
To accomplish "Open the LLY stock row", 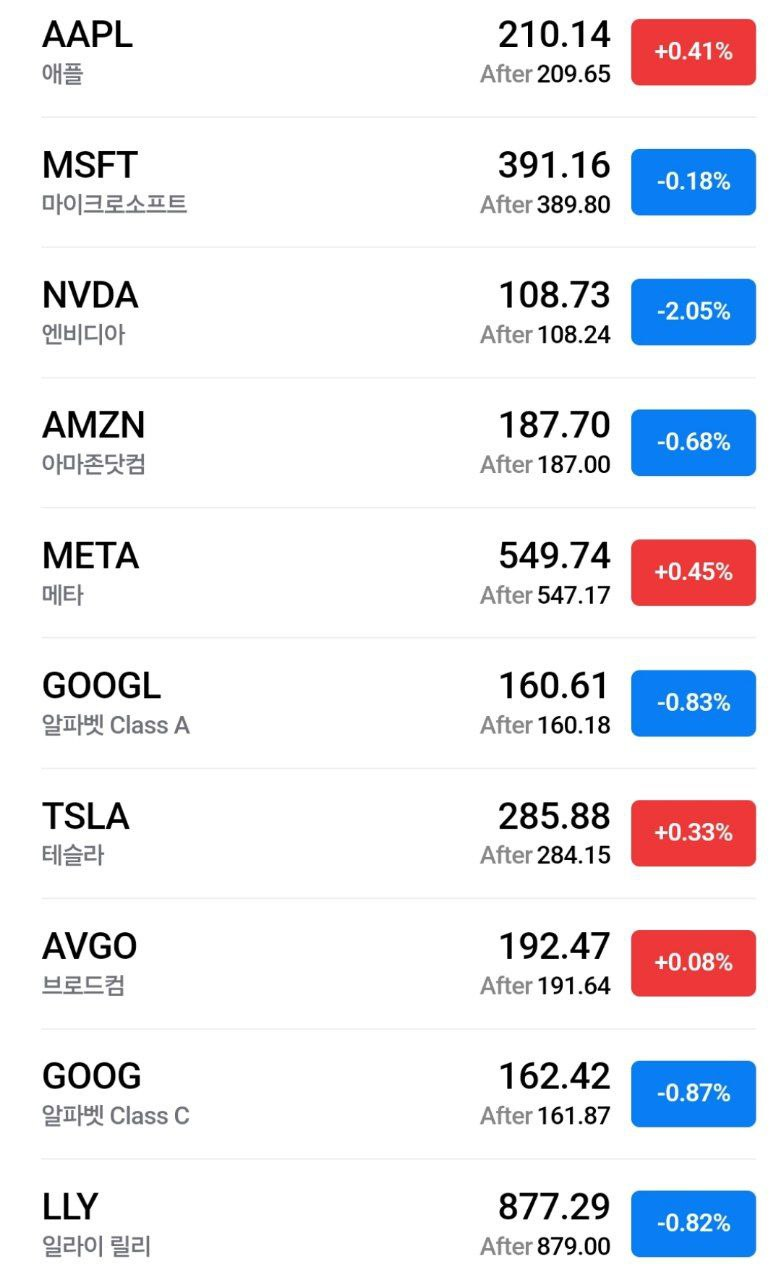I will 300,1223.
